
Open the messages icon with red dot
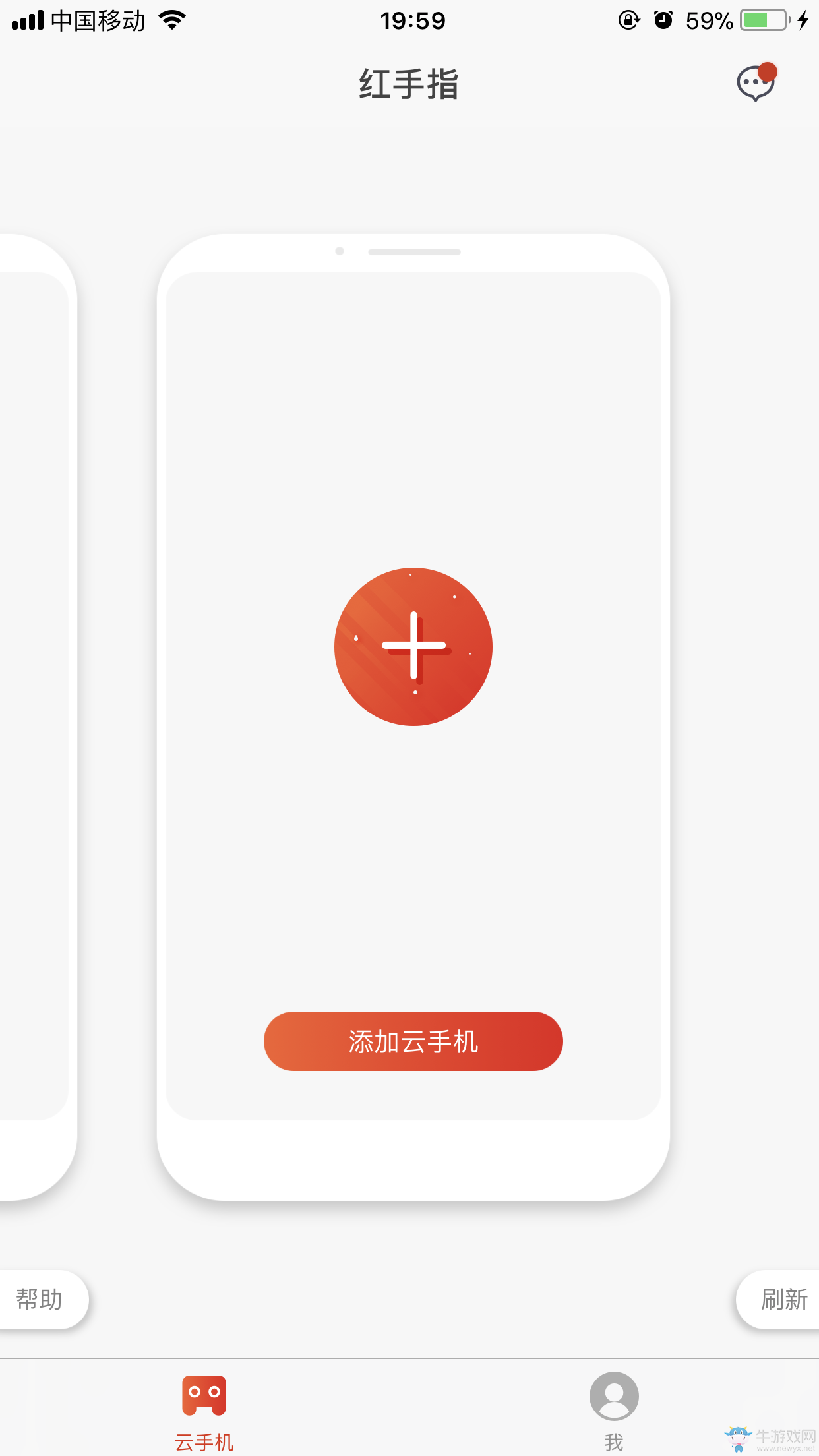(756, 83)
